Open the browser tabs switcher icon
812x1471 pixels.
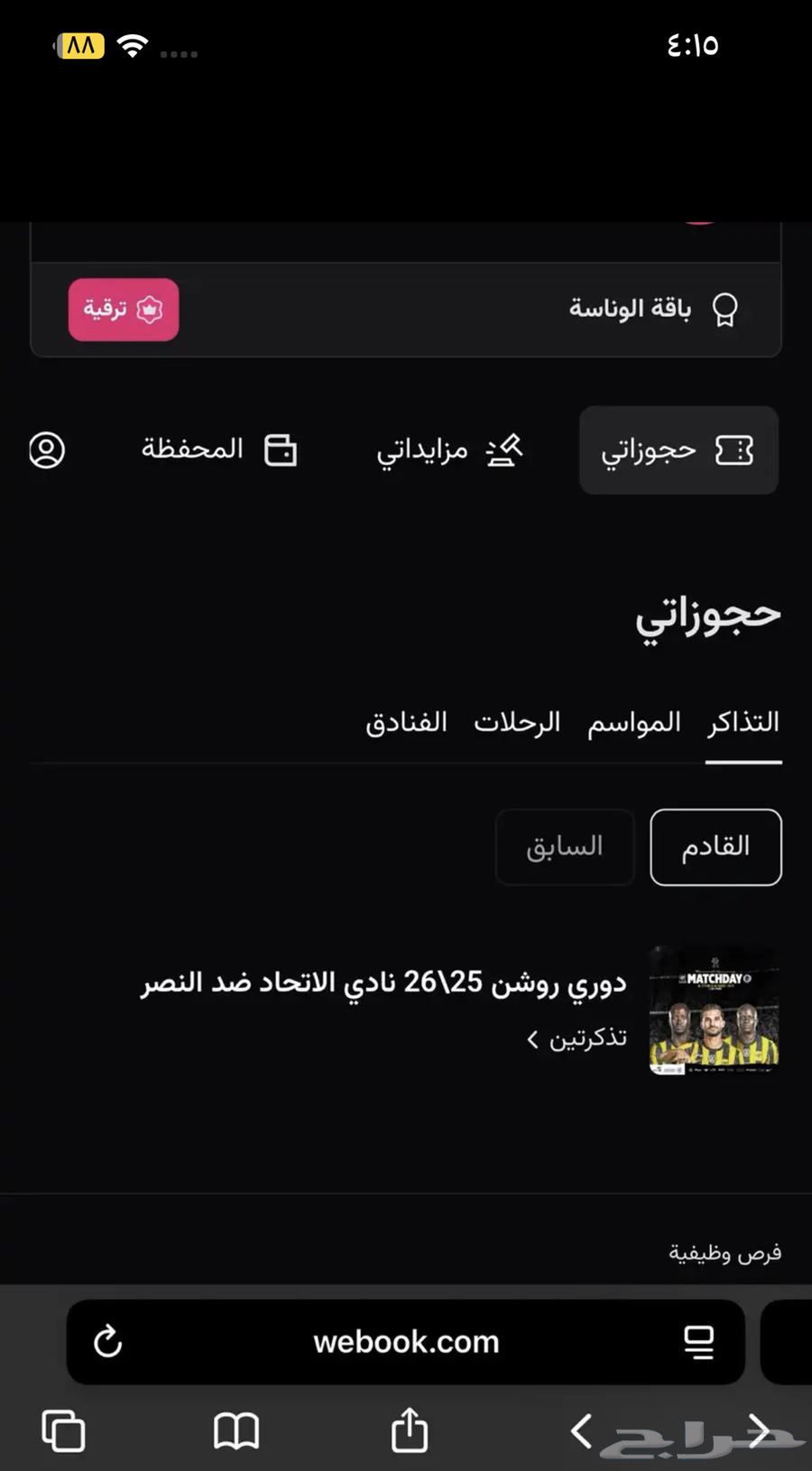click(x=62, y=1431)
